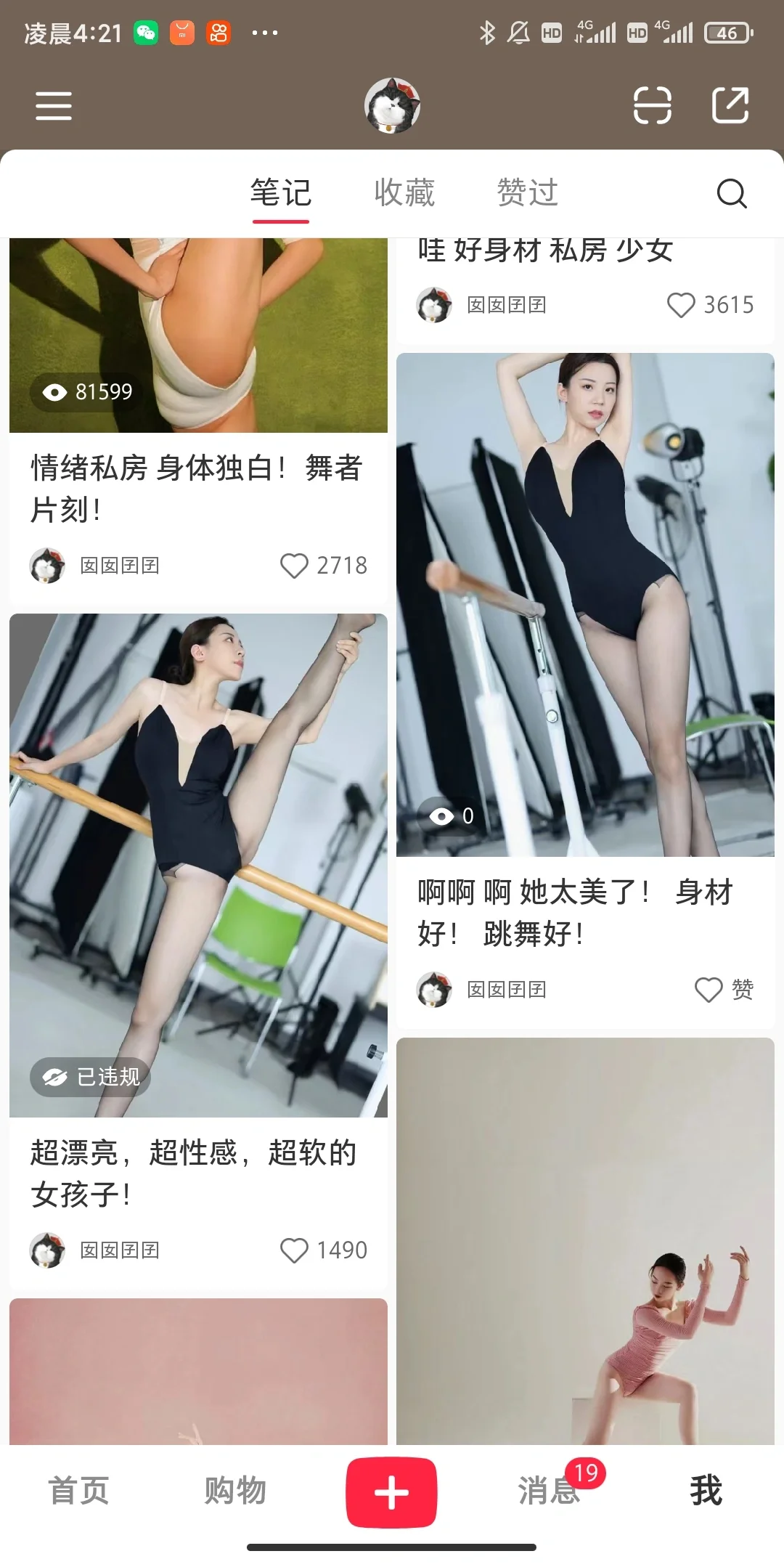Select the 笔记 tab
Image resolution: width=784 pixels, height=1567 pixels.
click(x=281, y=193)
